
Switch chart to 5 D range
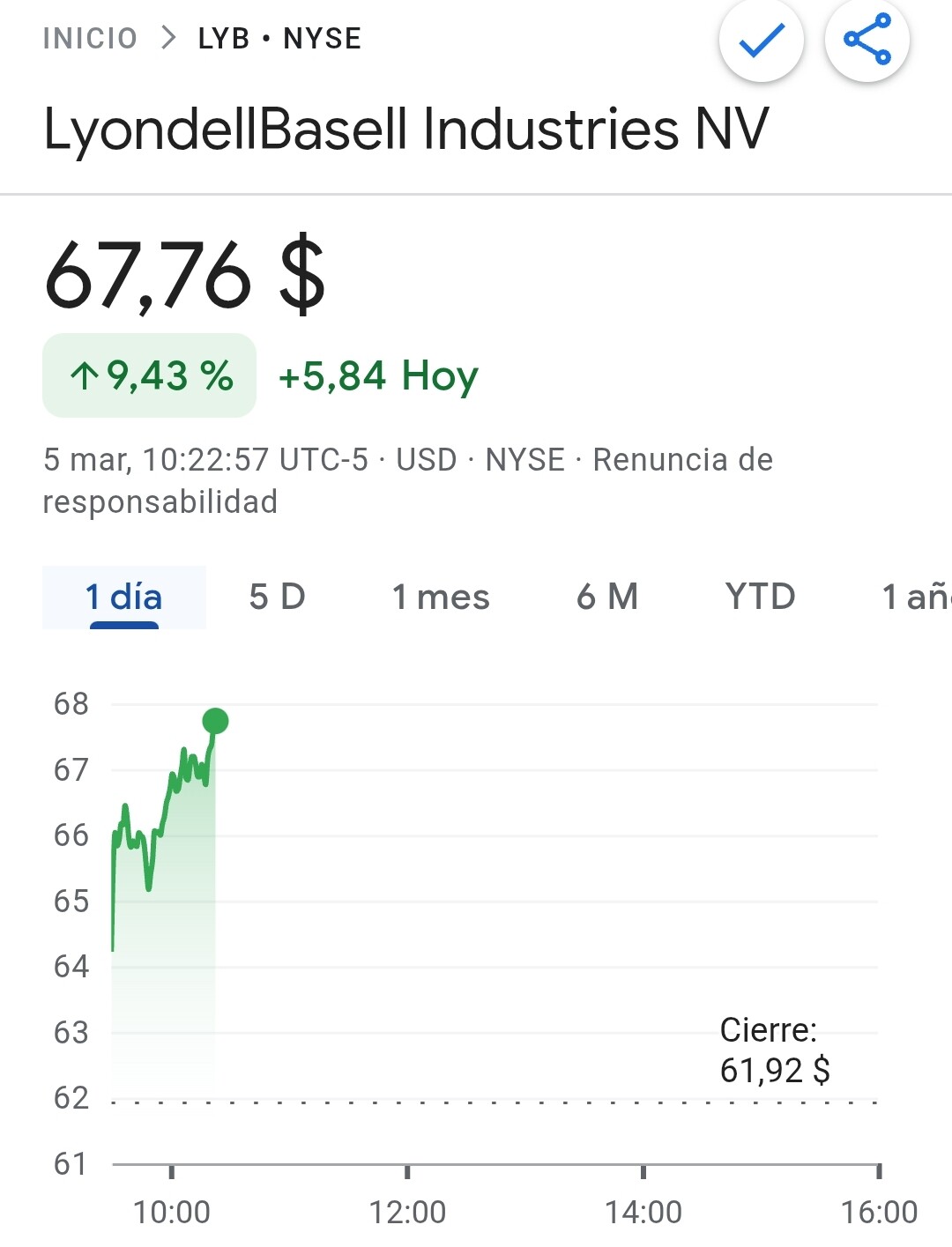click(x=277, y=597)
